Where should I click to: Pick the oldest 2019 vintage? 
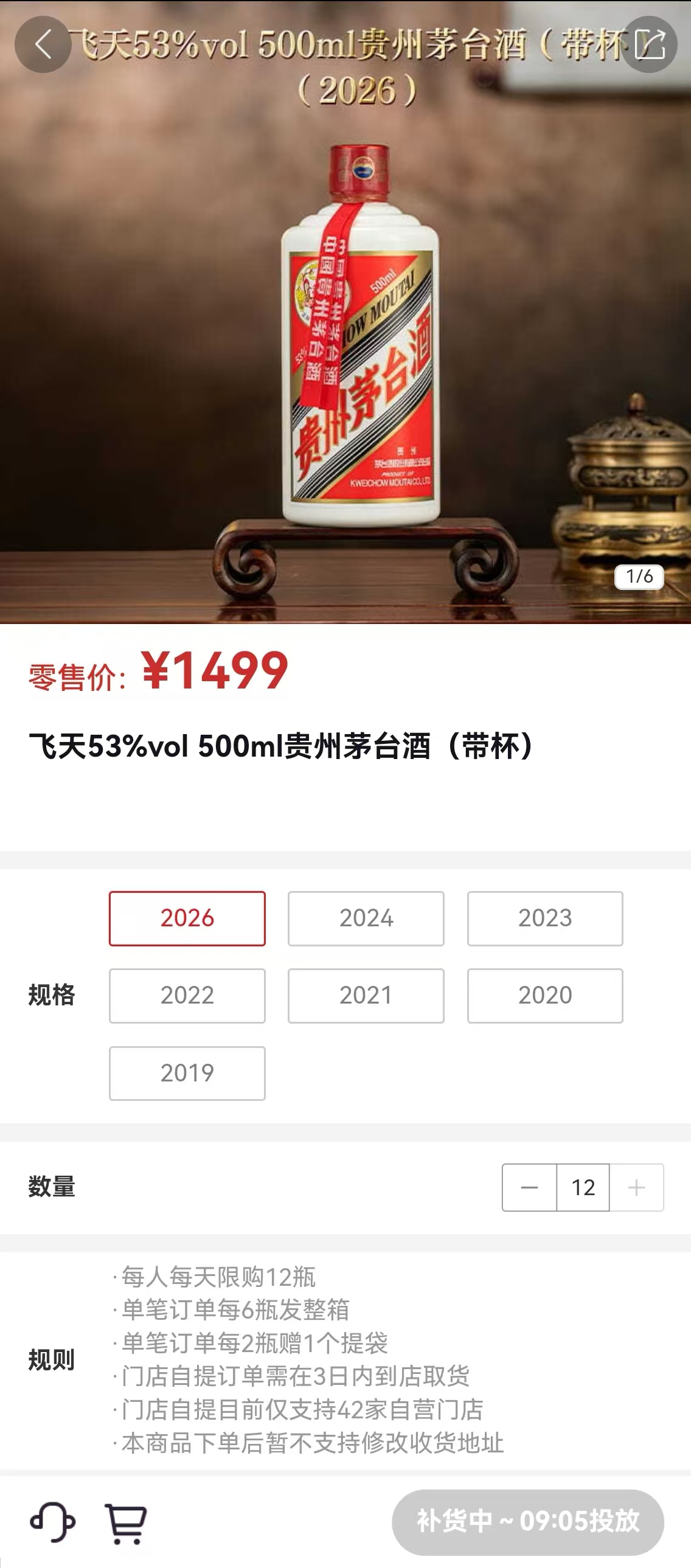(x=187, y=1074)
